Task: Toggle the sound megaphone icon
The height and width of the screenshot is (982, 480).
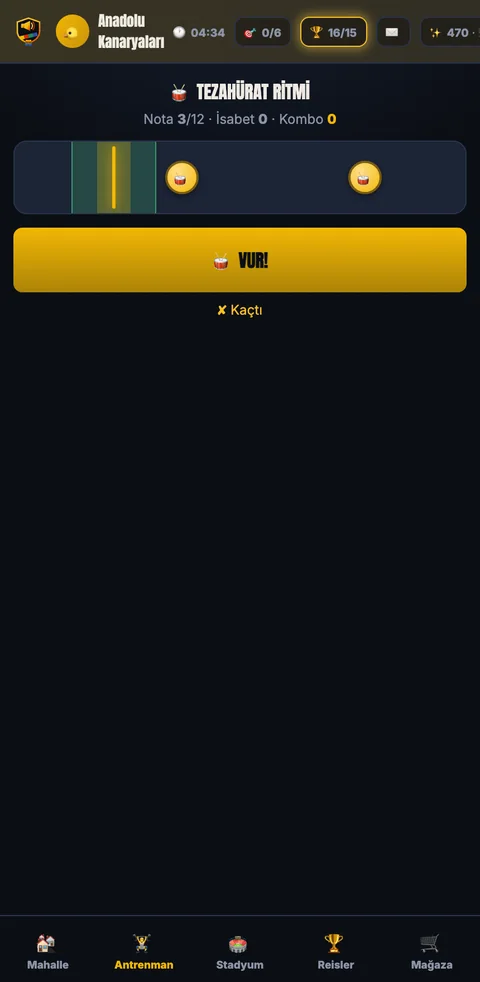Action: click(x=28, y=31)
